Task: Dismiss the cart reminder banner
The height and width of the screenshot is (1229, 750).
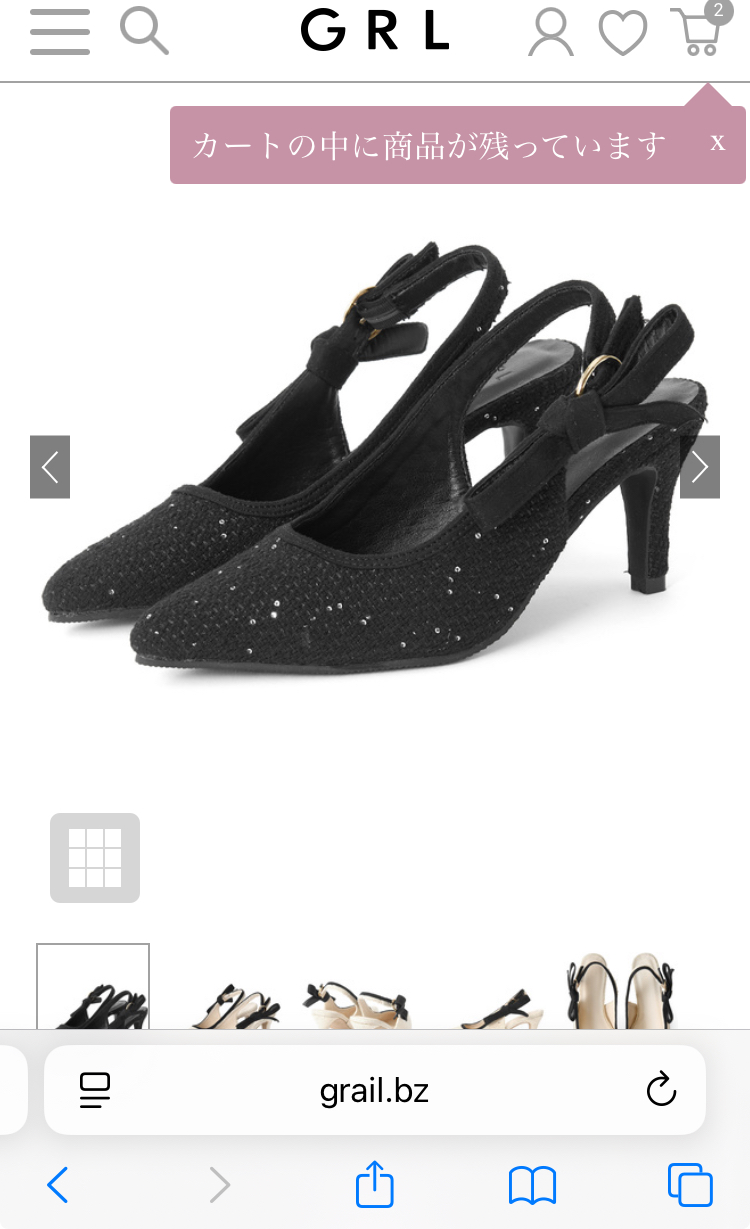Action: (717, 142)
